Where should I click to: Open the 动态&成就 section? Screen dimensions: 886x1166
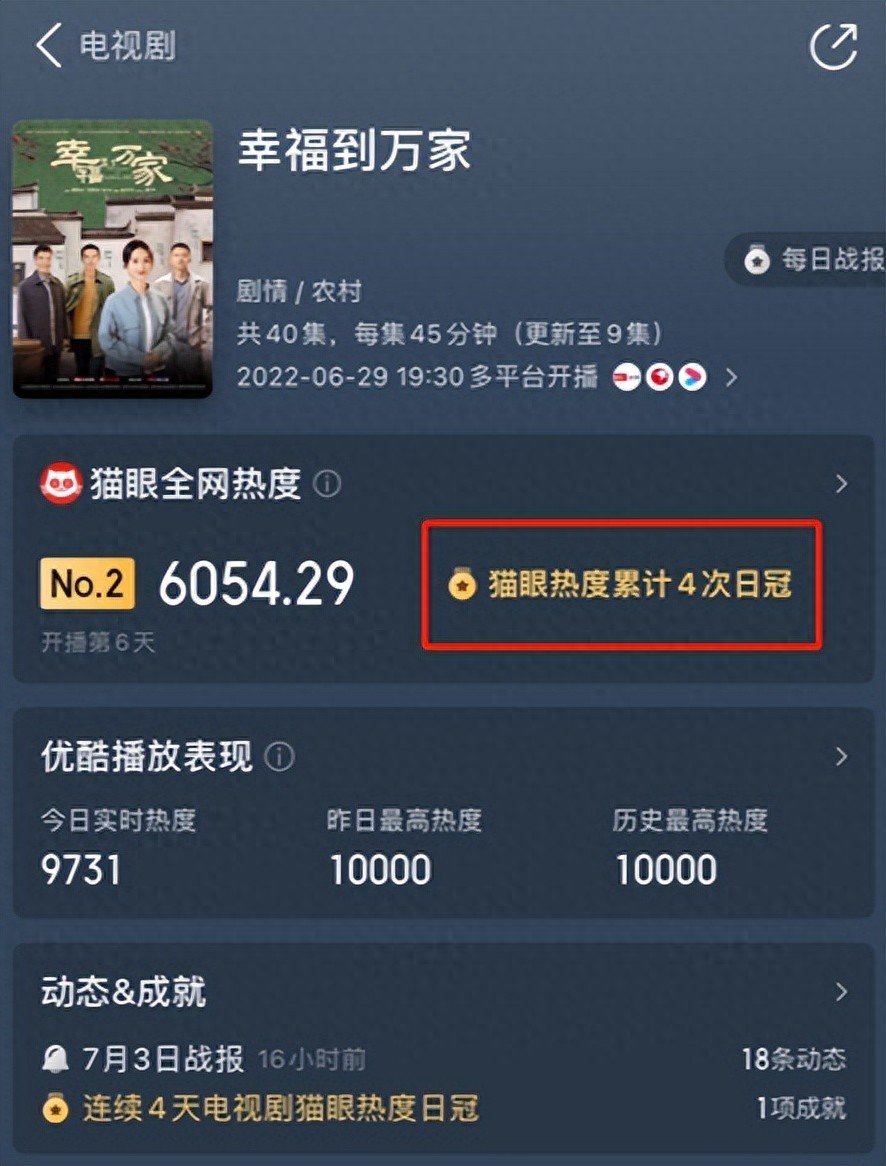(x=840, y=992)
